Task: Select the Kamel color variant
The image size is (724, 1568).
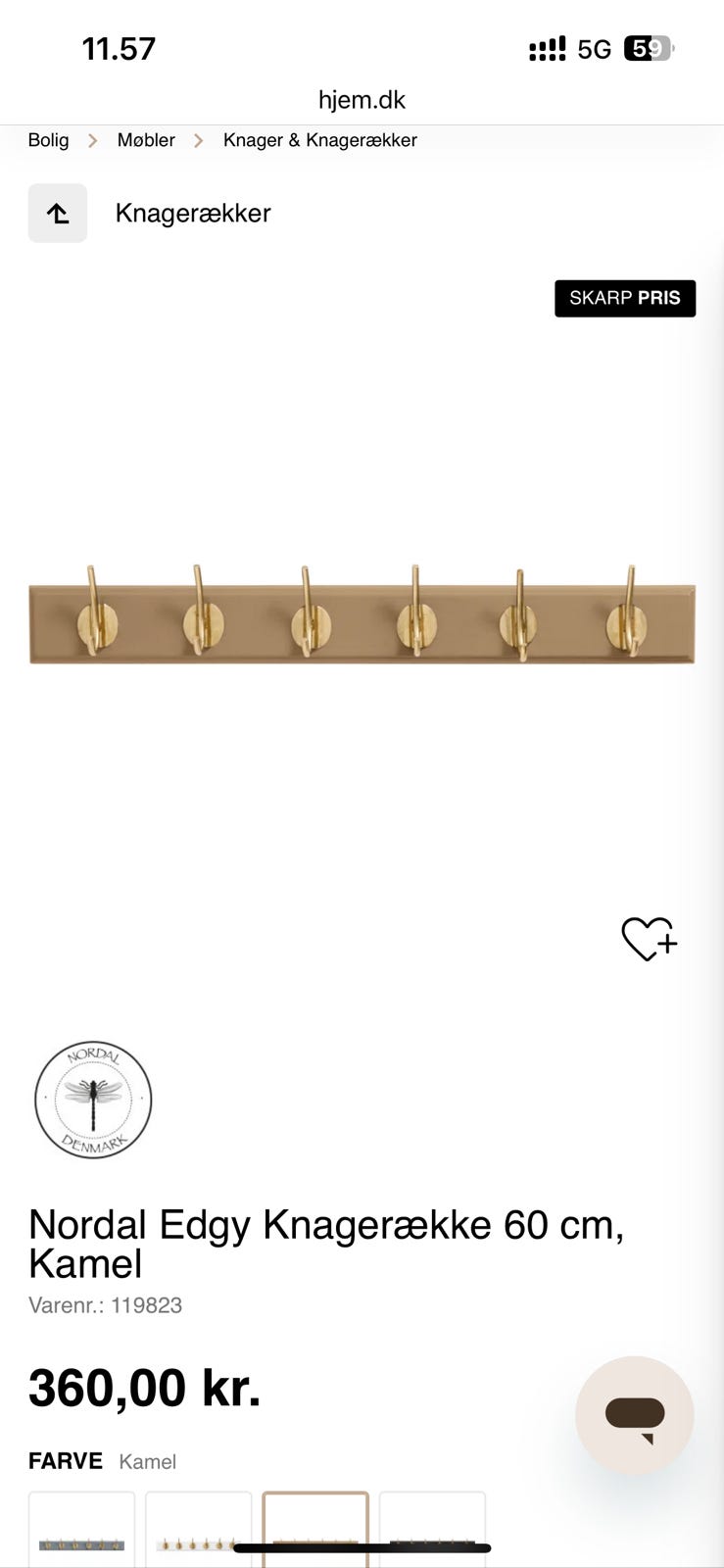Action: (x=315, y=1530)
